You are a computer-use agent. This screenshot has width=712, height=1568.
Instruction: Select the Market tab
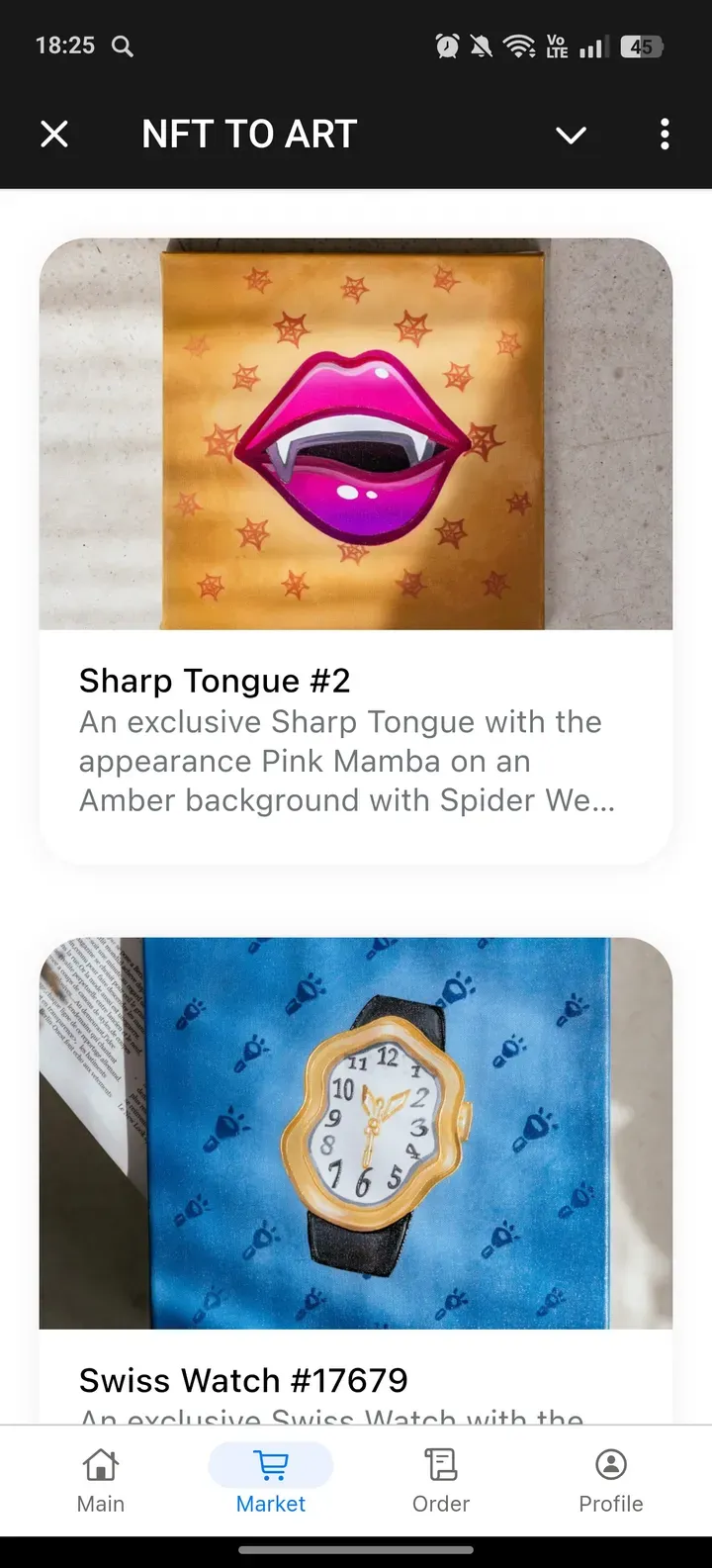click(271, 1481)
